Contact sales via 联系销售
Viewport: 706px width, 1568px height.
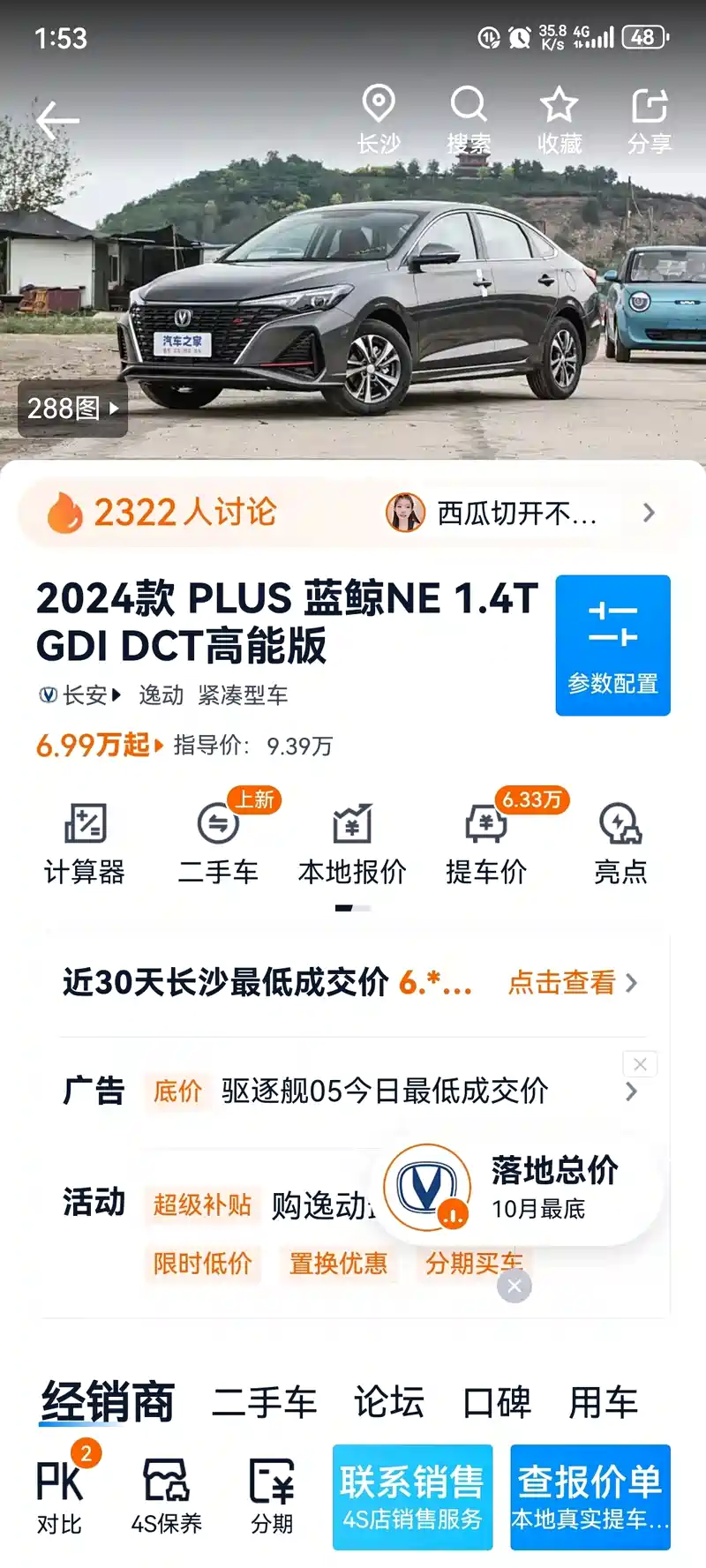(412, 1497)
